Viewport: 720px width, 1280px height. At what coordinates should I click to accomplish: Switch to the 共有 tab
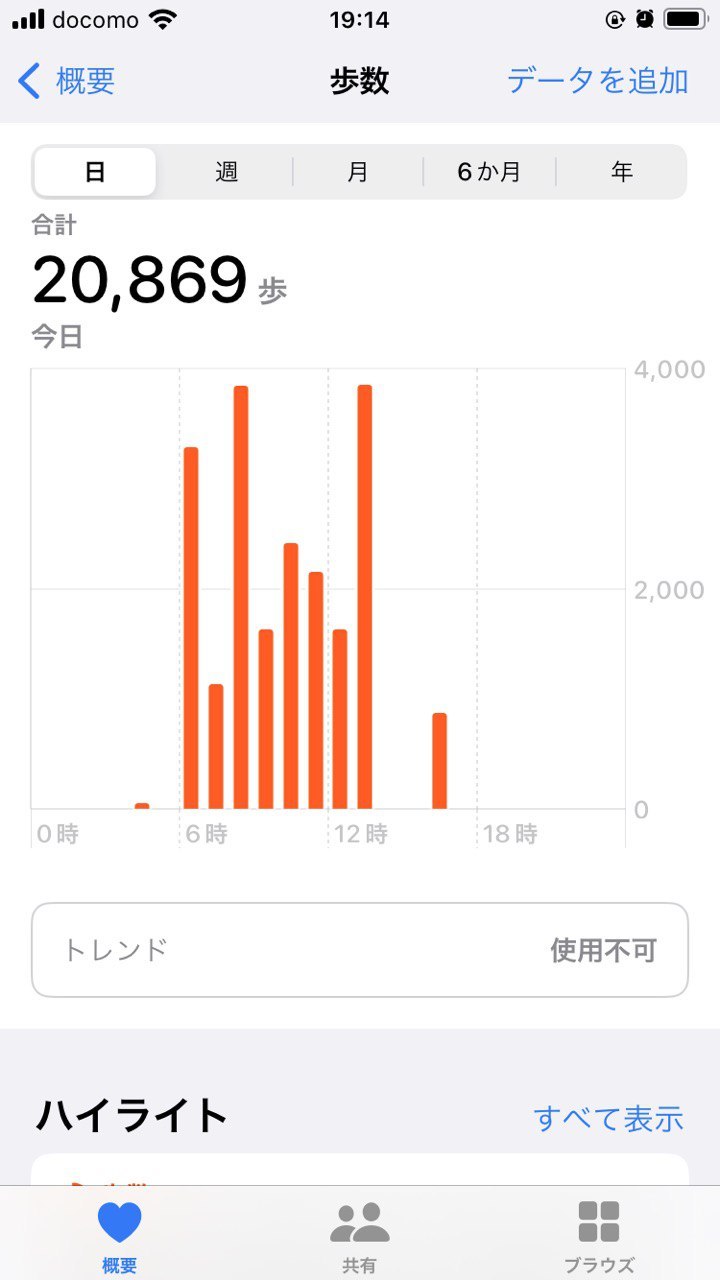click(x=360, y=1235)
